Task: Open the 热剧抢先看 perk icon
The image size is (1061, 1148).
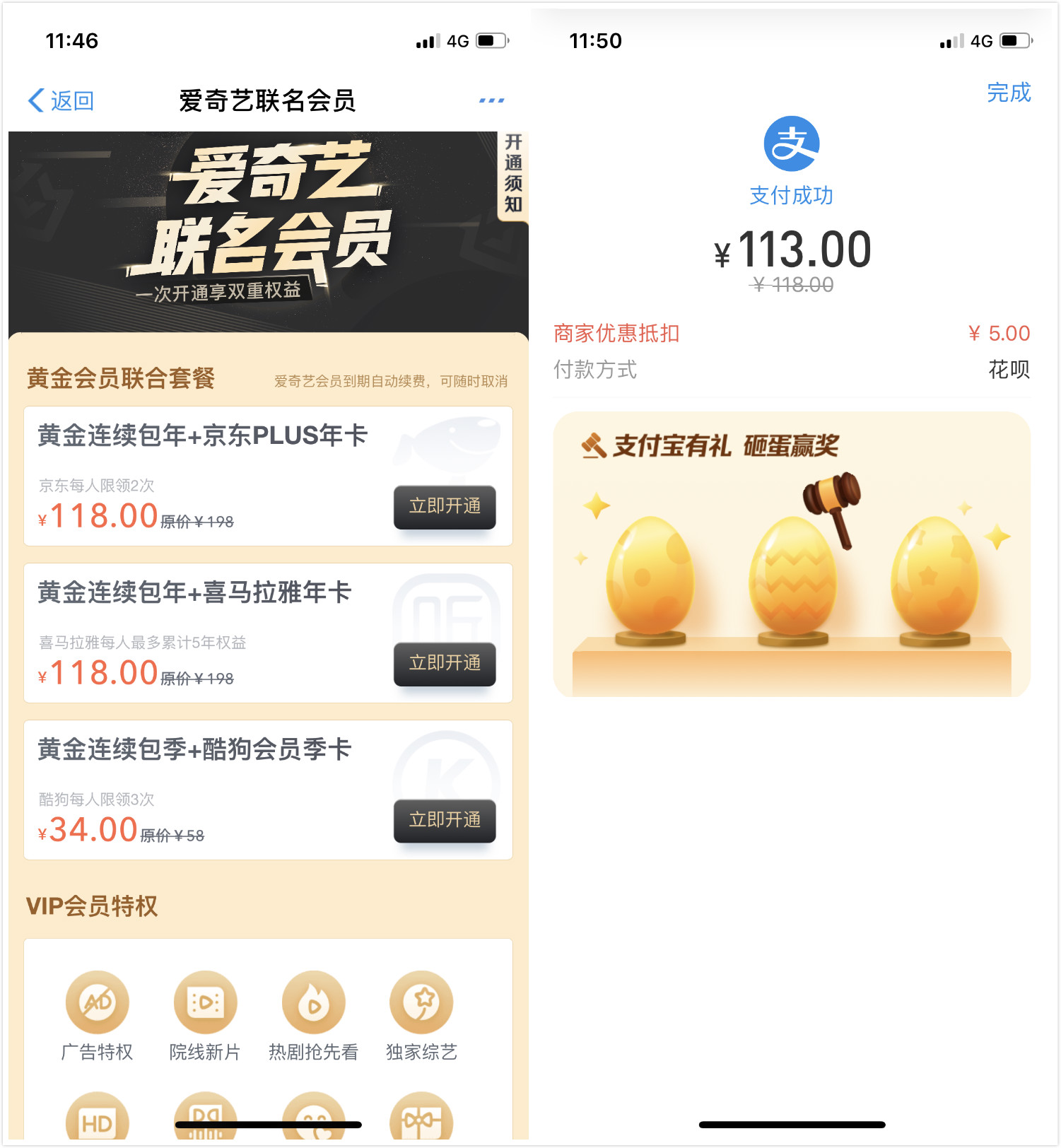Action: [313, 1002]
